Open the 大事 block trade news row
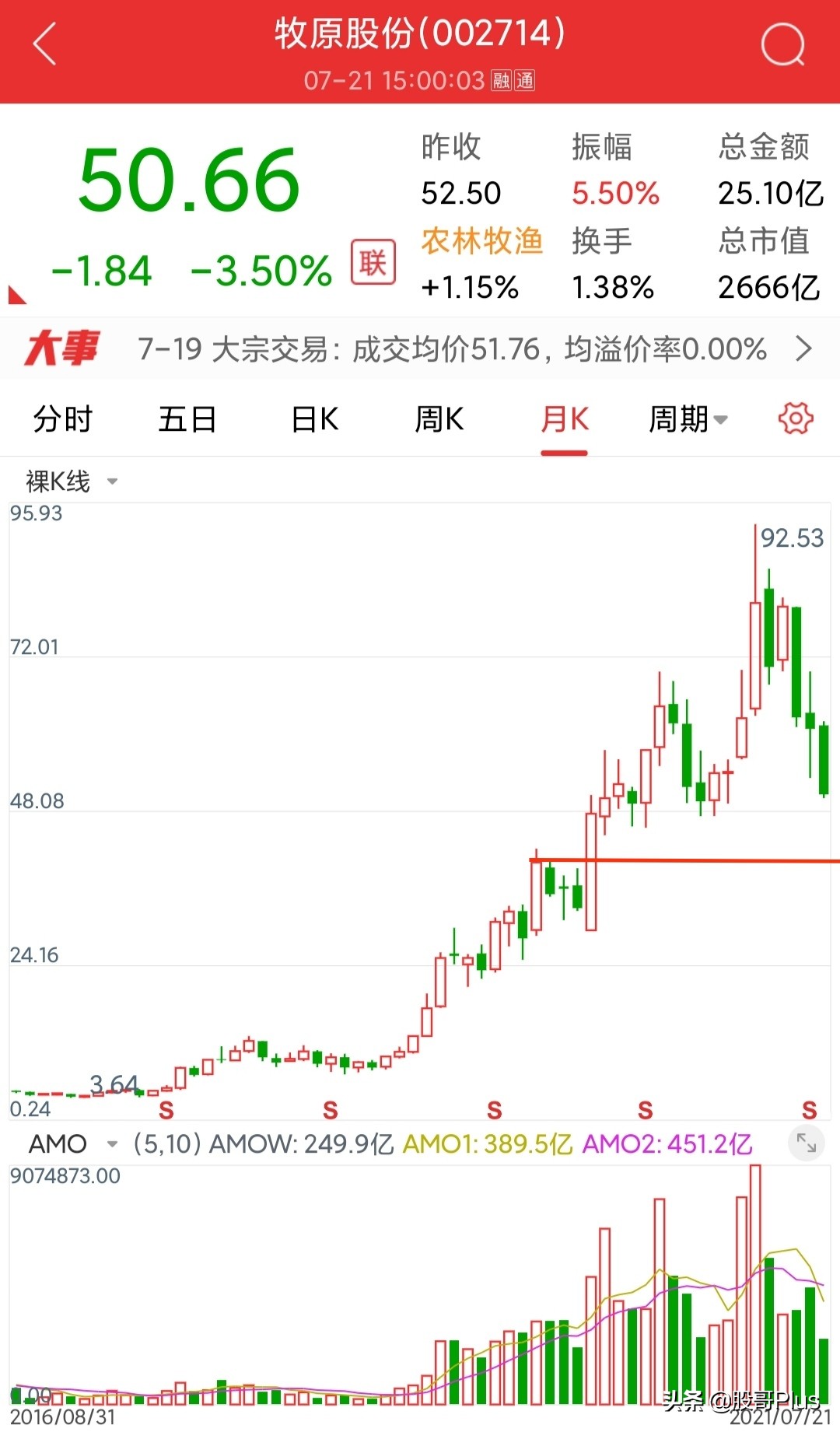This screenshot has width=840, height=1432. [420, 349]
